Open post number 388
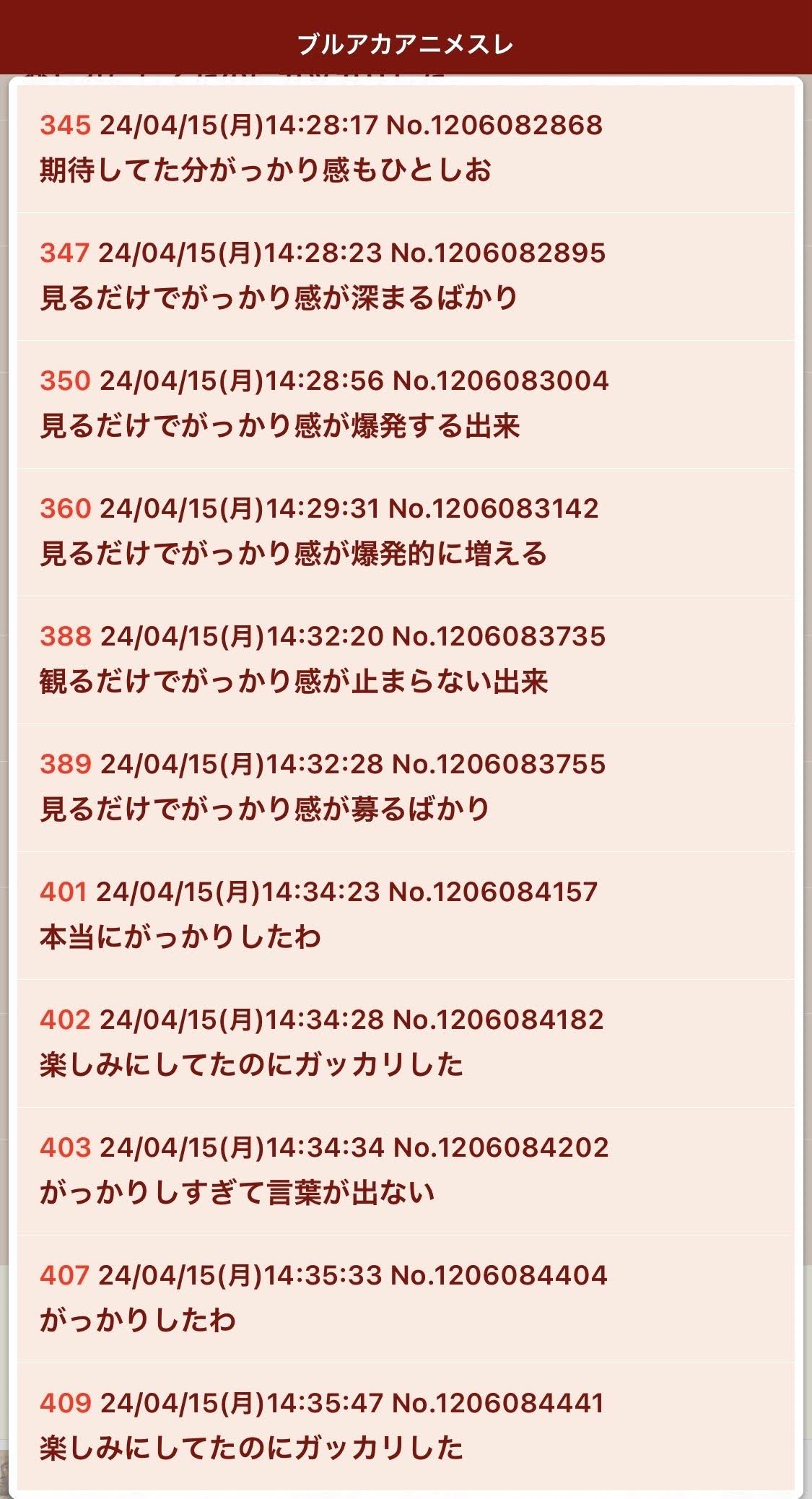 coord(65,637)
